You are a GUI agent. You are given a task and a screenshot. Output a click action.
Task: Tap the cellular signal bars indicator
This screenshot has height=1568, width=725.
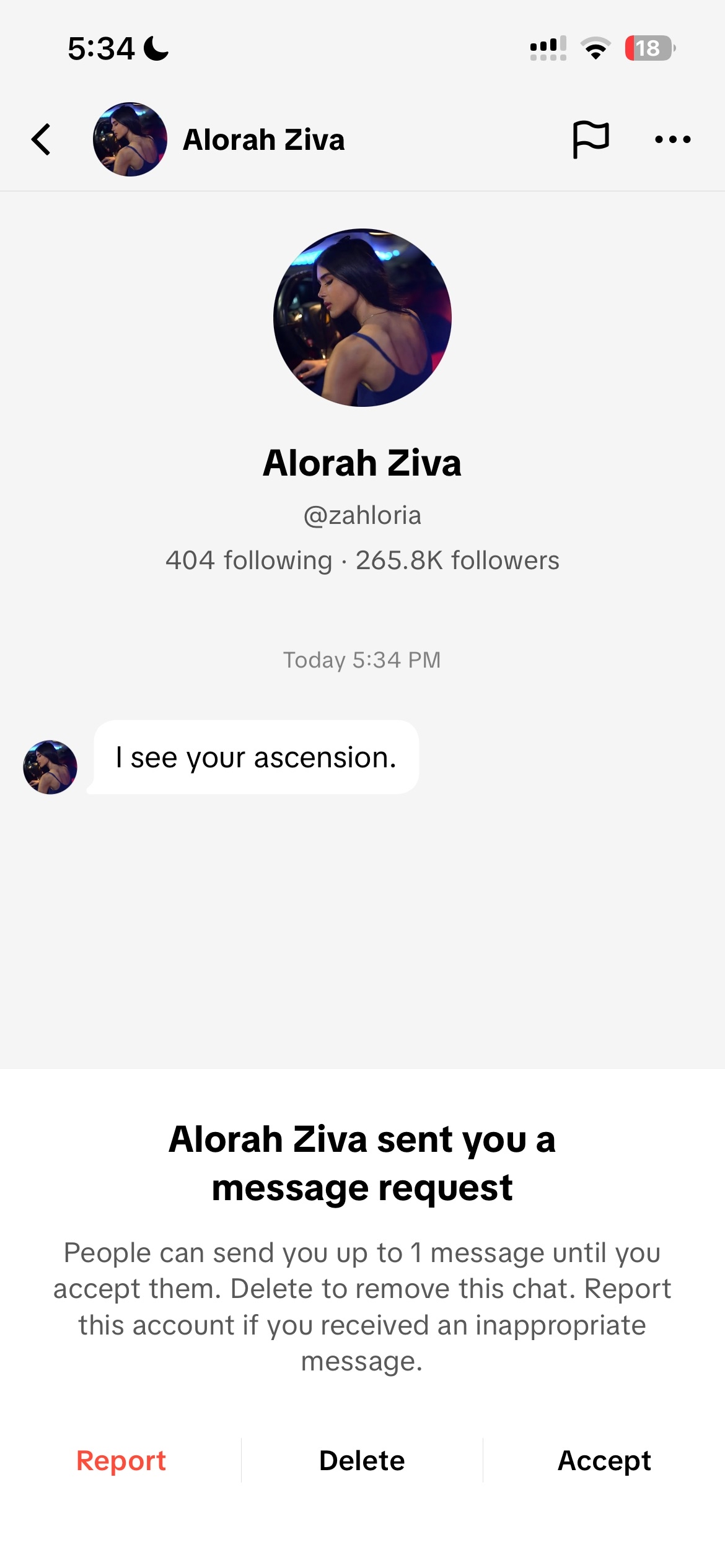(548, 46)
